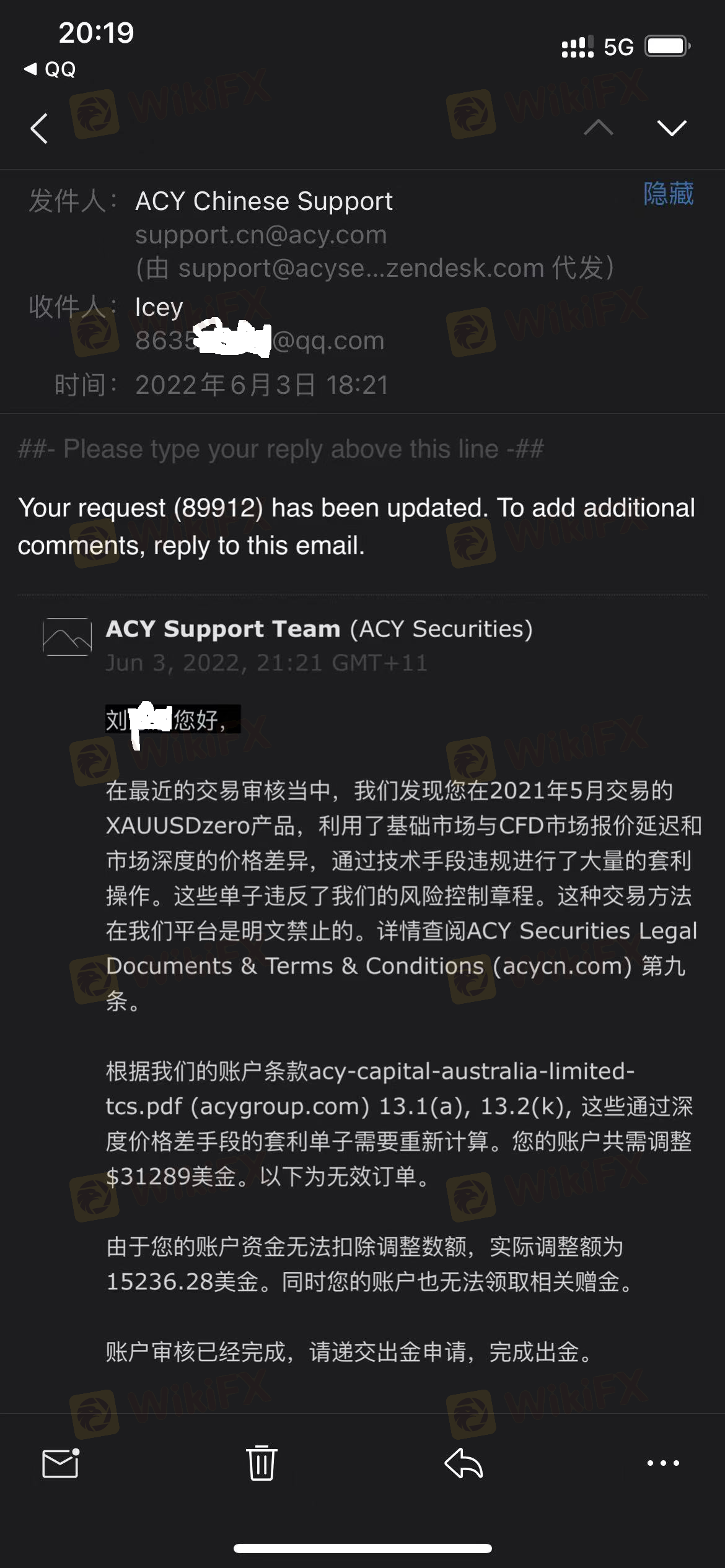Open the next email with the down arrow
This screenshot has width=725, height=1568.
672,128
